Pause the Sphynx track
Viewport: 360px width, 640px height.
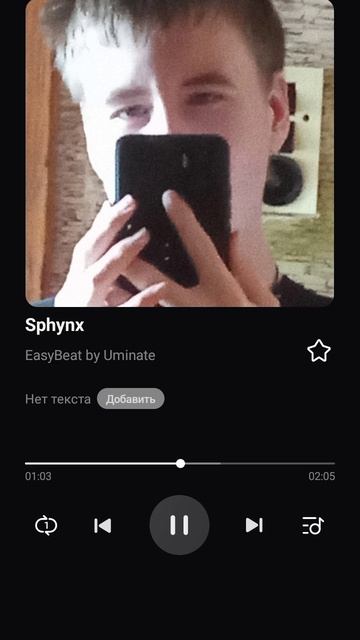pos(179,525)
